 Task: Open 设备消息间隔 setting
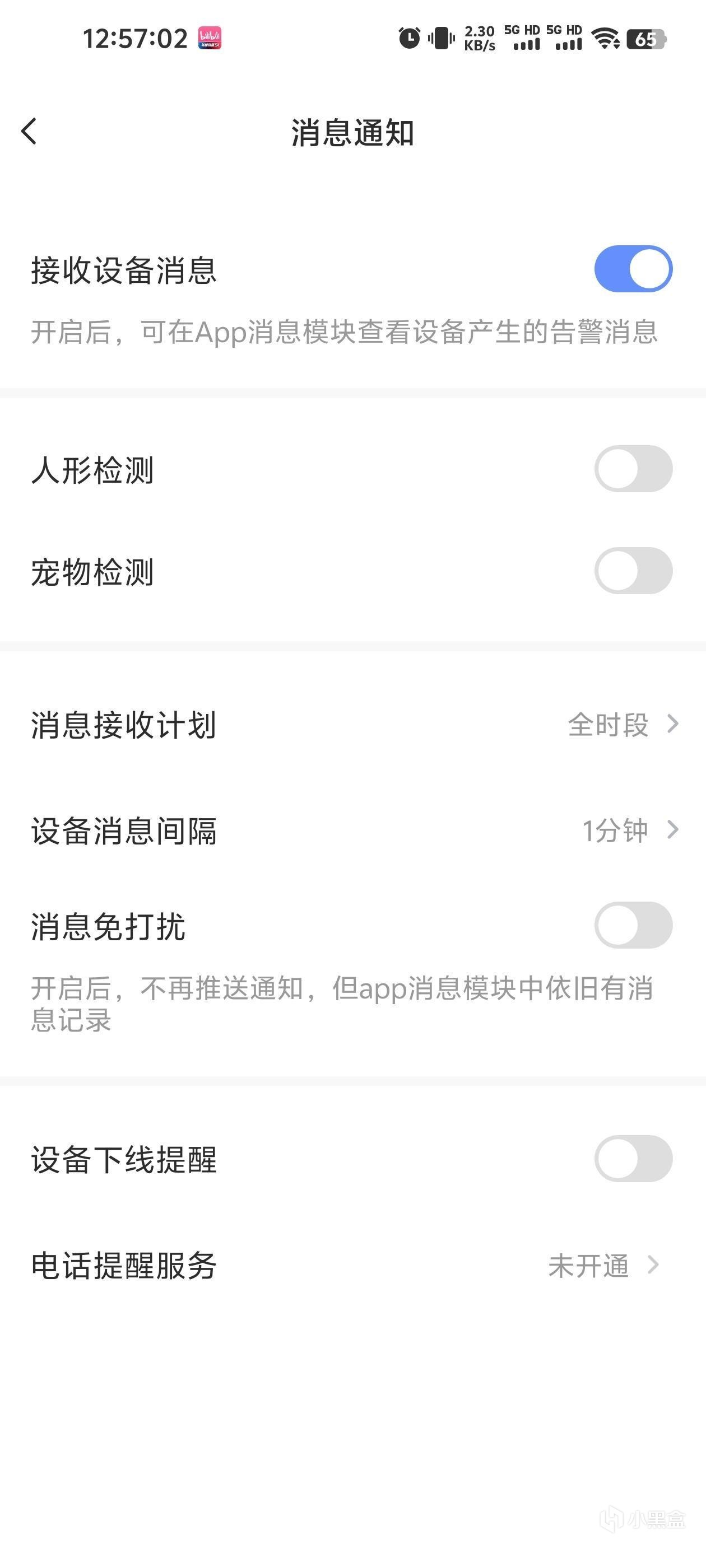354,830
